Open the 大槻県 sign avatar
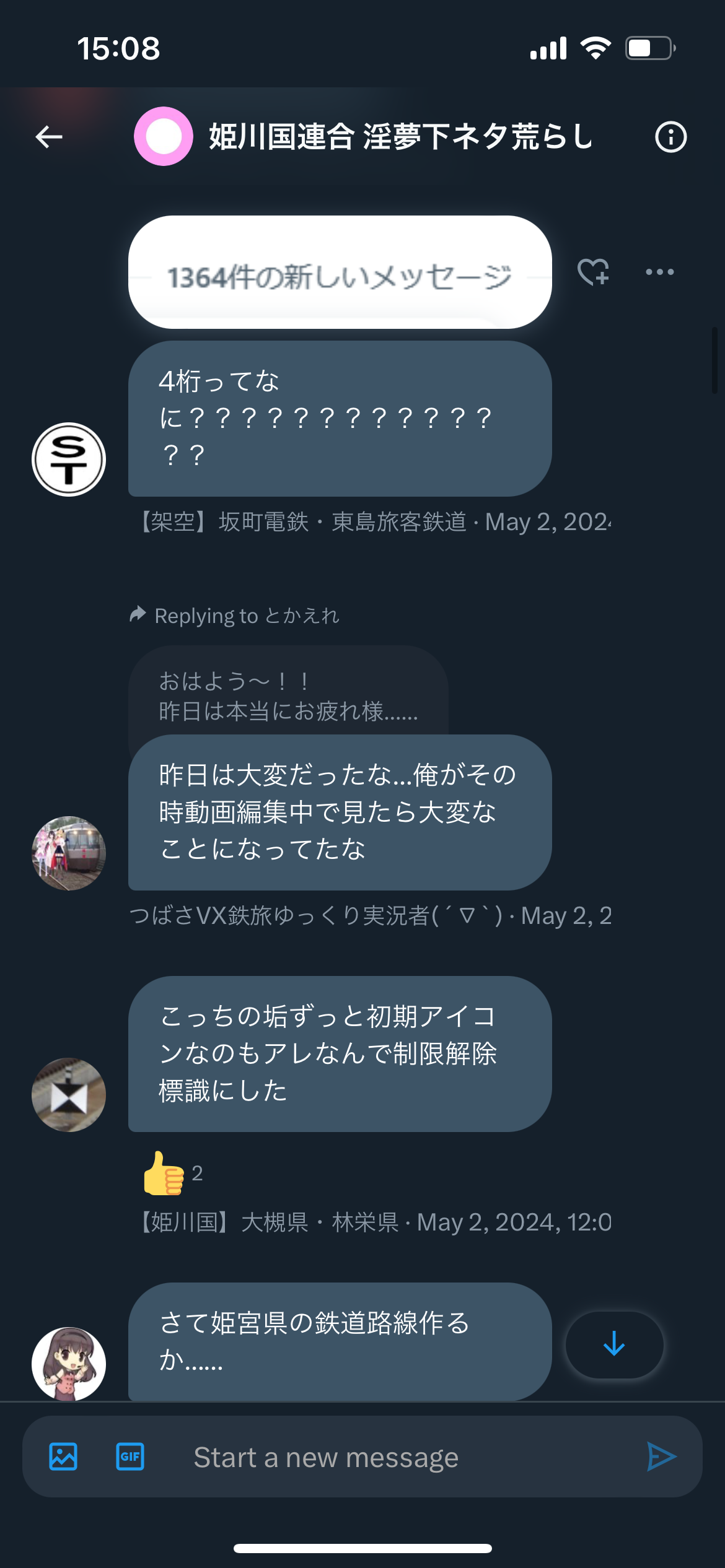 69,1095
